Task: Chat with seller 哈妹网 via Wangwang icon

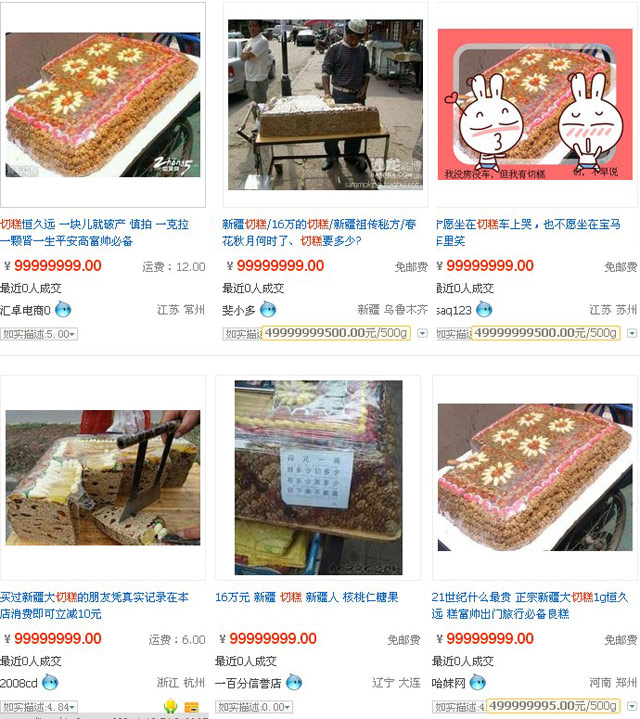Action: click(x=477, y=683)
